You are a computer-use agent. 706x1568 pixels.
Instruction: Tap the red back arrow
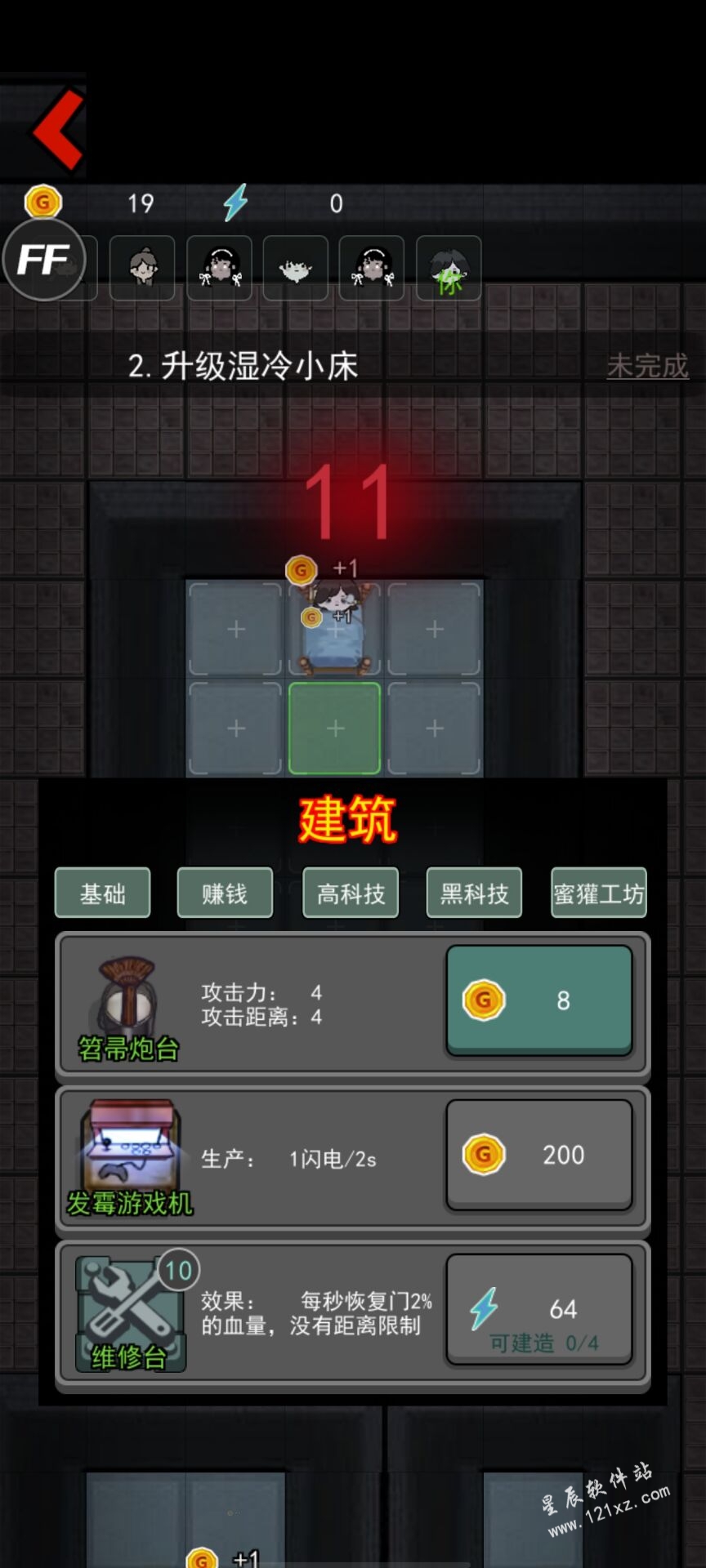point(59,129)
